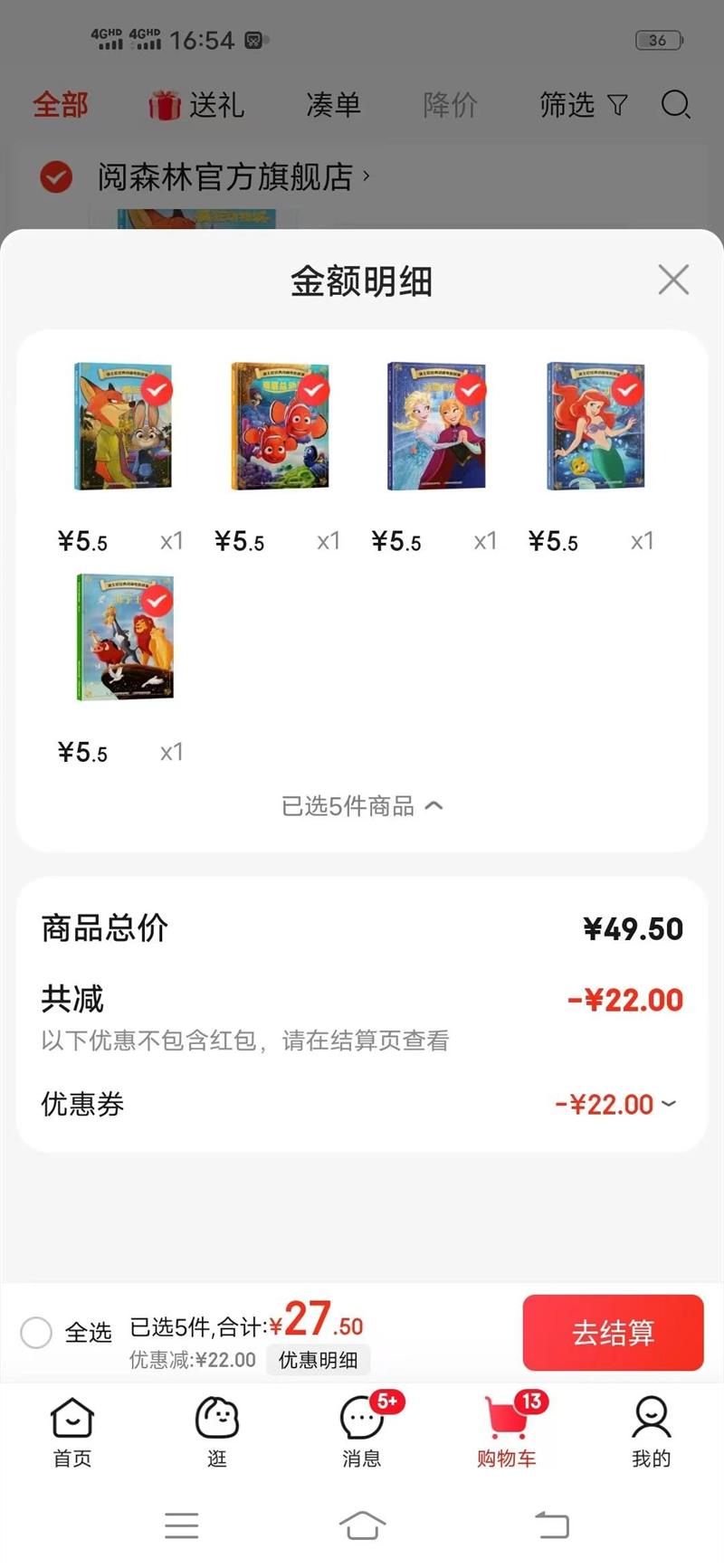Close the 金额明细 panel

click(x=673, y=280)
